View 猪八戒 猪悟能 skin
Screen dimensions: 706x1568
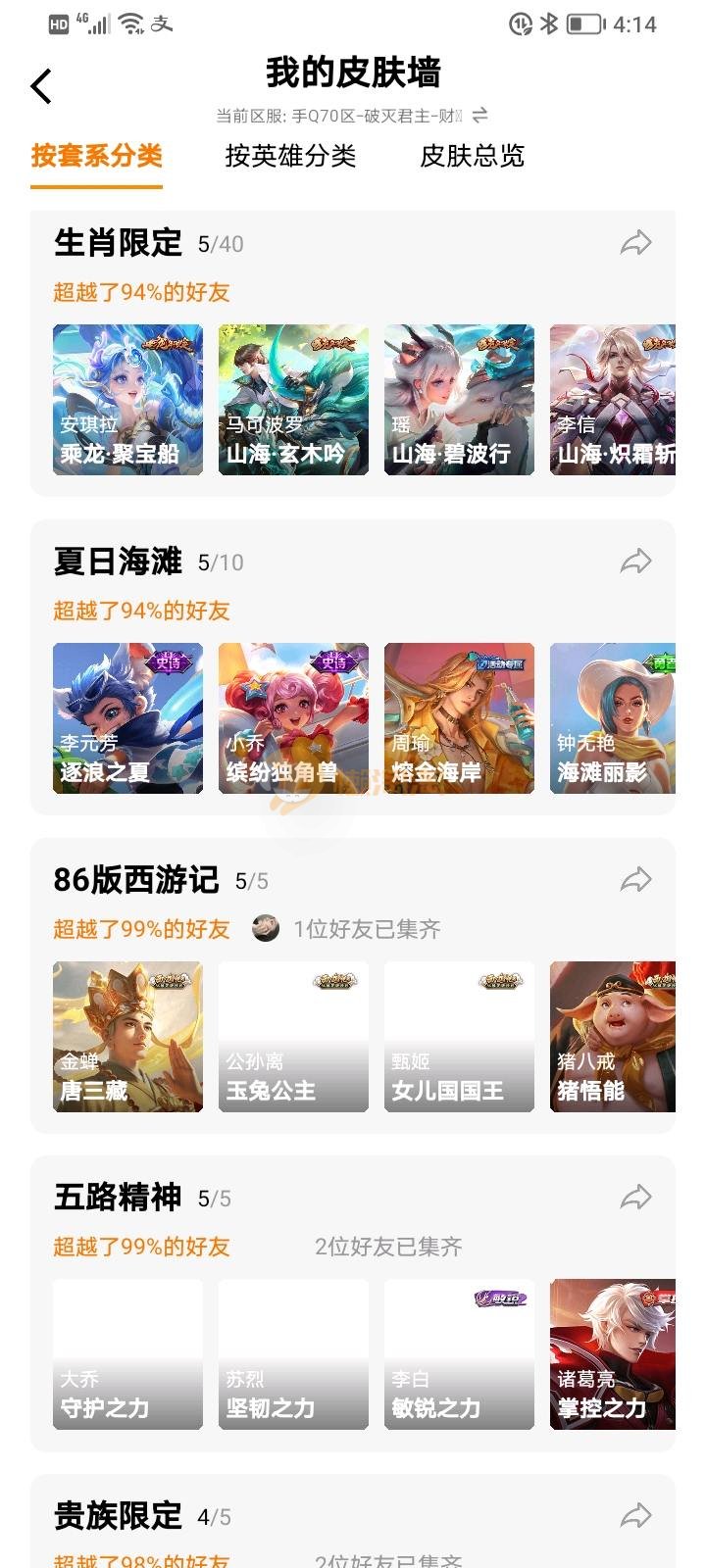point(613,1037)
